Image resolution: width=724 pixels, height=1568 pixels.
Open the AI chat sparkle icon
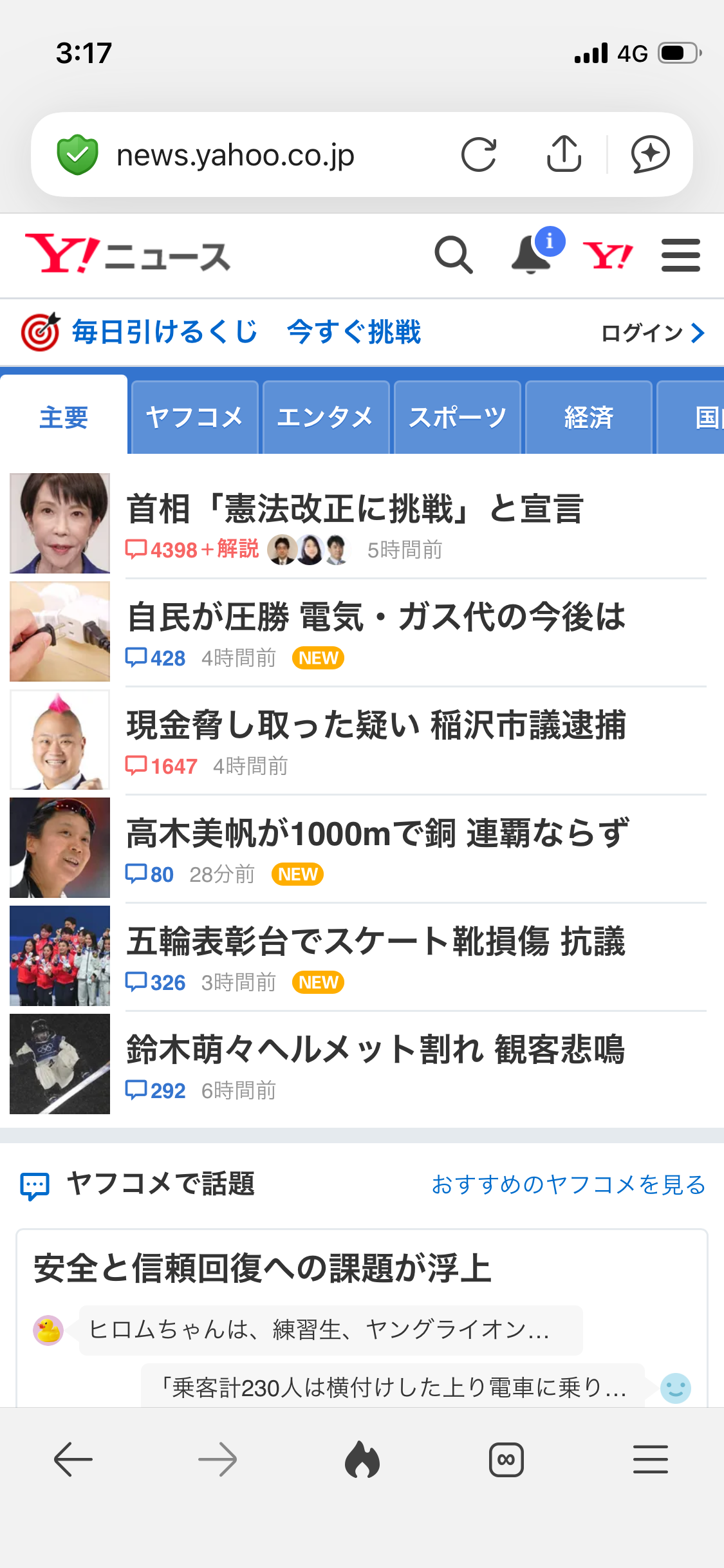pyautogui.click(x=650, y=154)
